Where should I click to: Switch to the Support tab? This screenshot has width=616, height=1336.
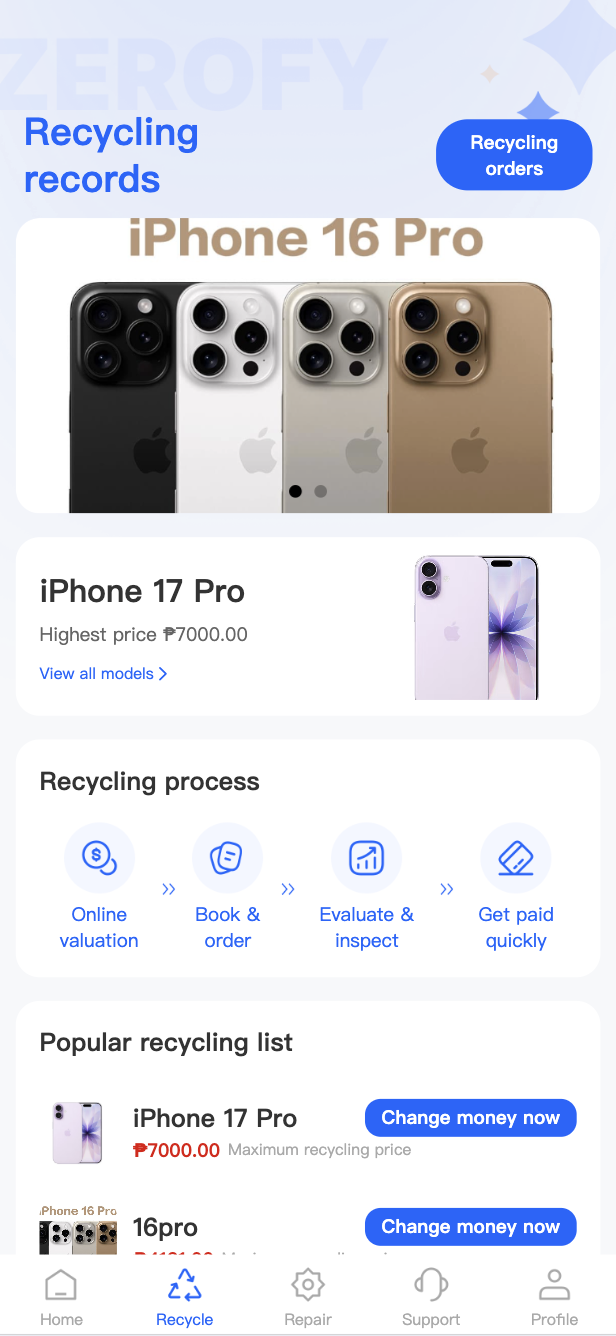[431, 1297]
